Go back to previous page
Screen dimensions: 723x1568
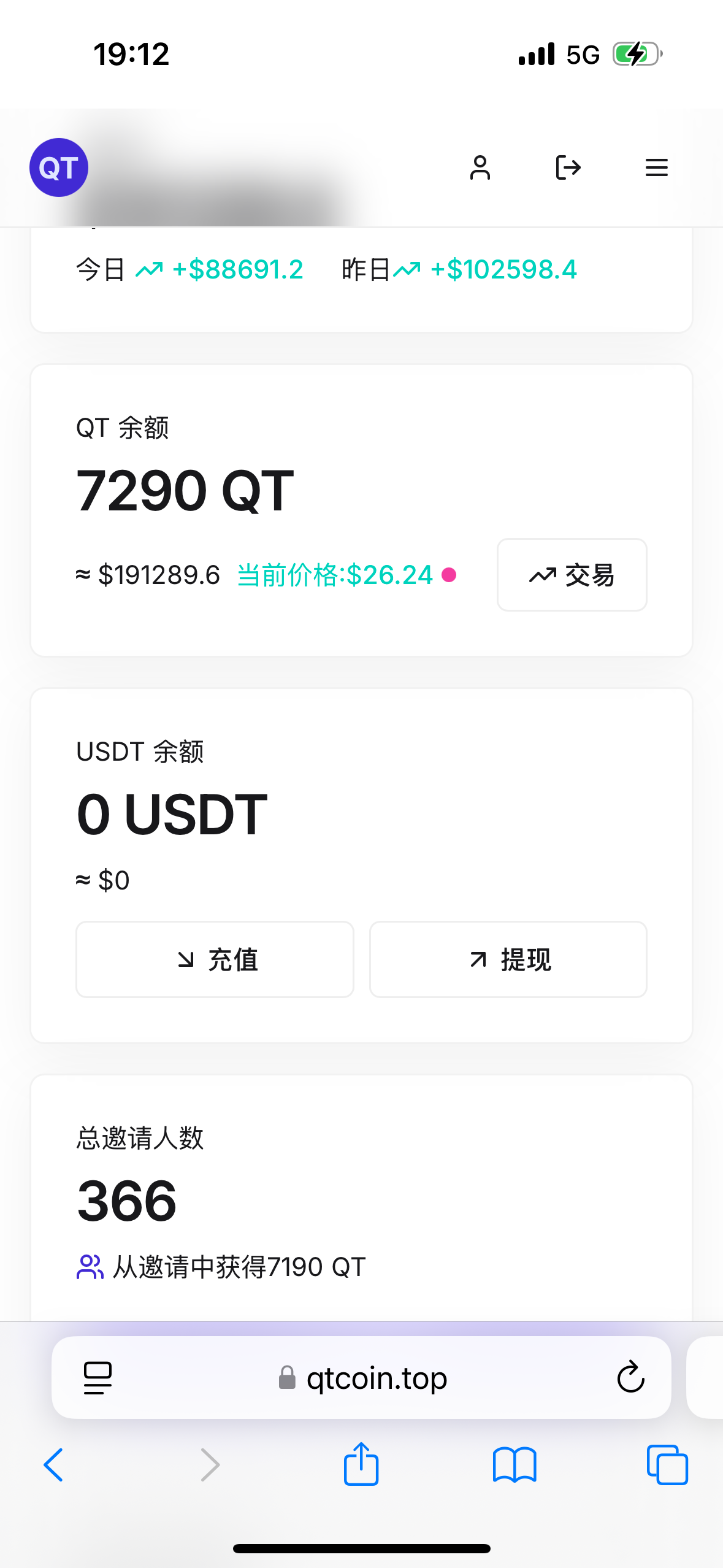pos(53,1465)
